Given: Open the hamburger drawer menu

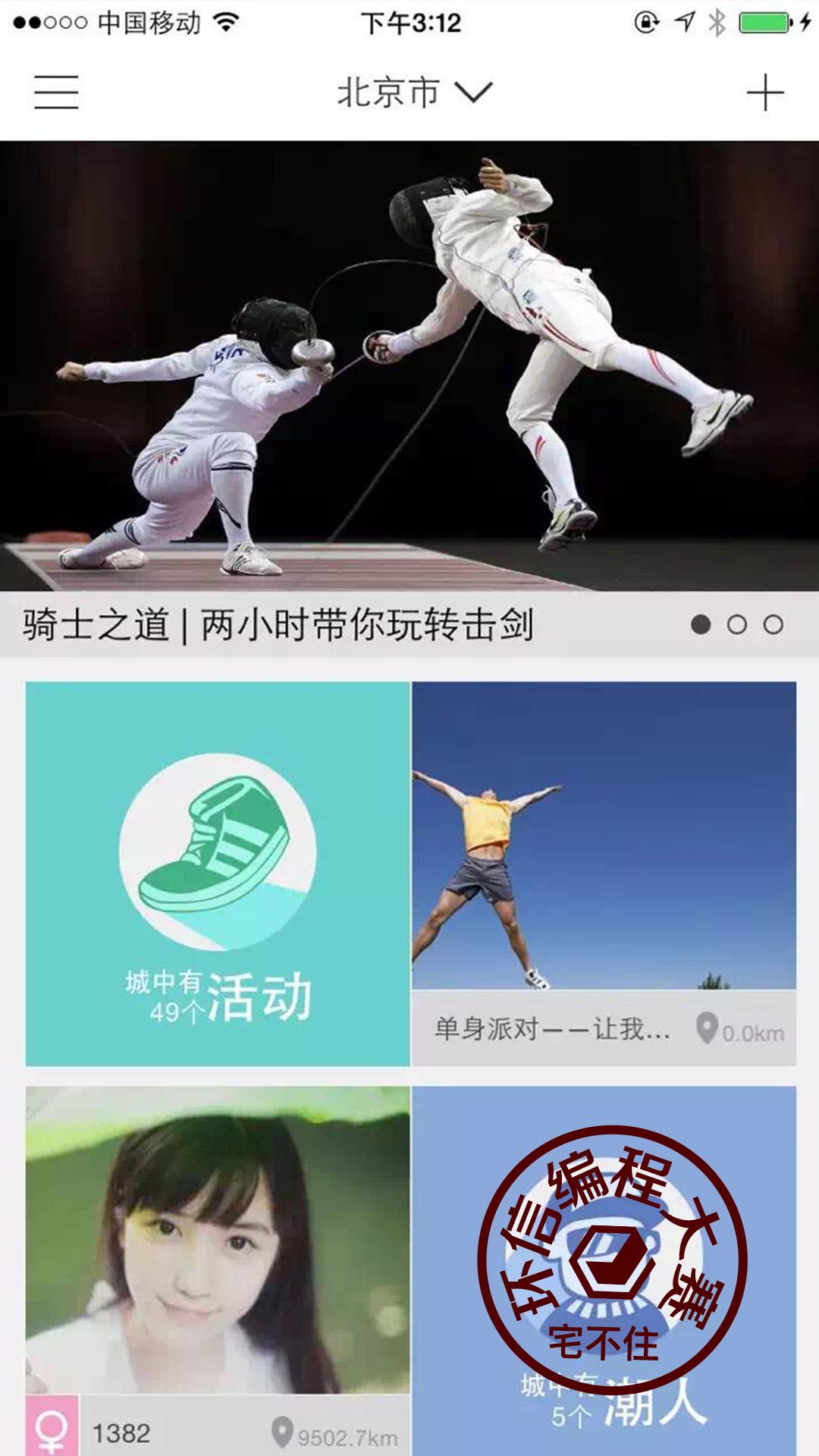Looking at the screenshot, I should coord(56,93).
